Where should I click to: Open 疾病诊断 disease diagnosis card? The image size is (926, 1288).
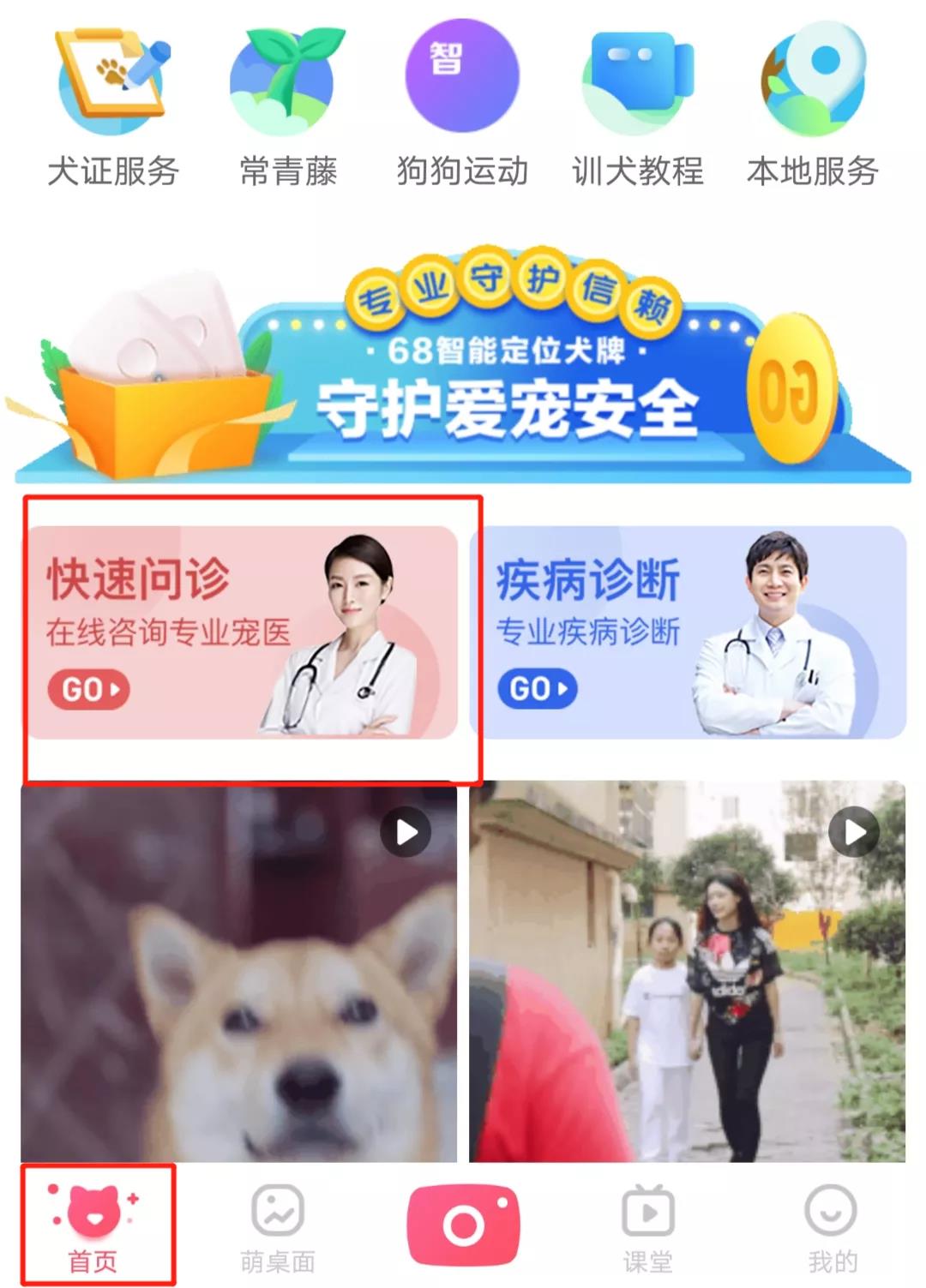(x=688, y=632)
